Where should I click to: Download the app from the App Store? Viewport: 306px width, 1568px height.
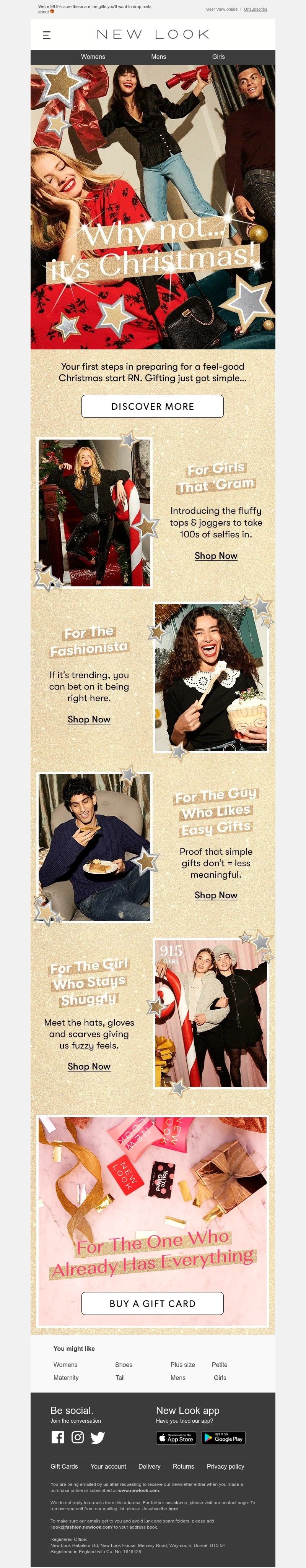point(176,1438)
